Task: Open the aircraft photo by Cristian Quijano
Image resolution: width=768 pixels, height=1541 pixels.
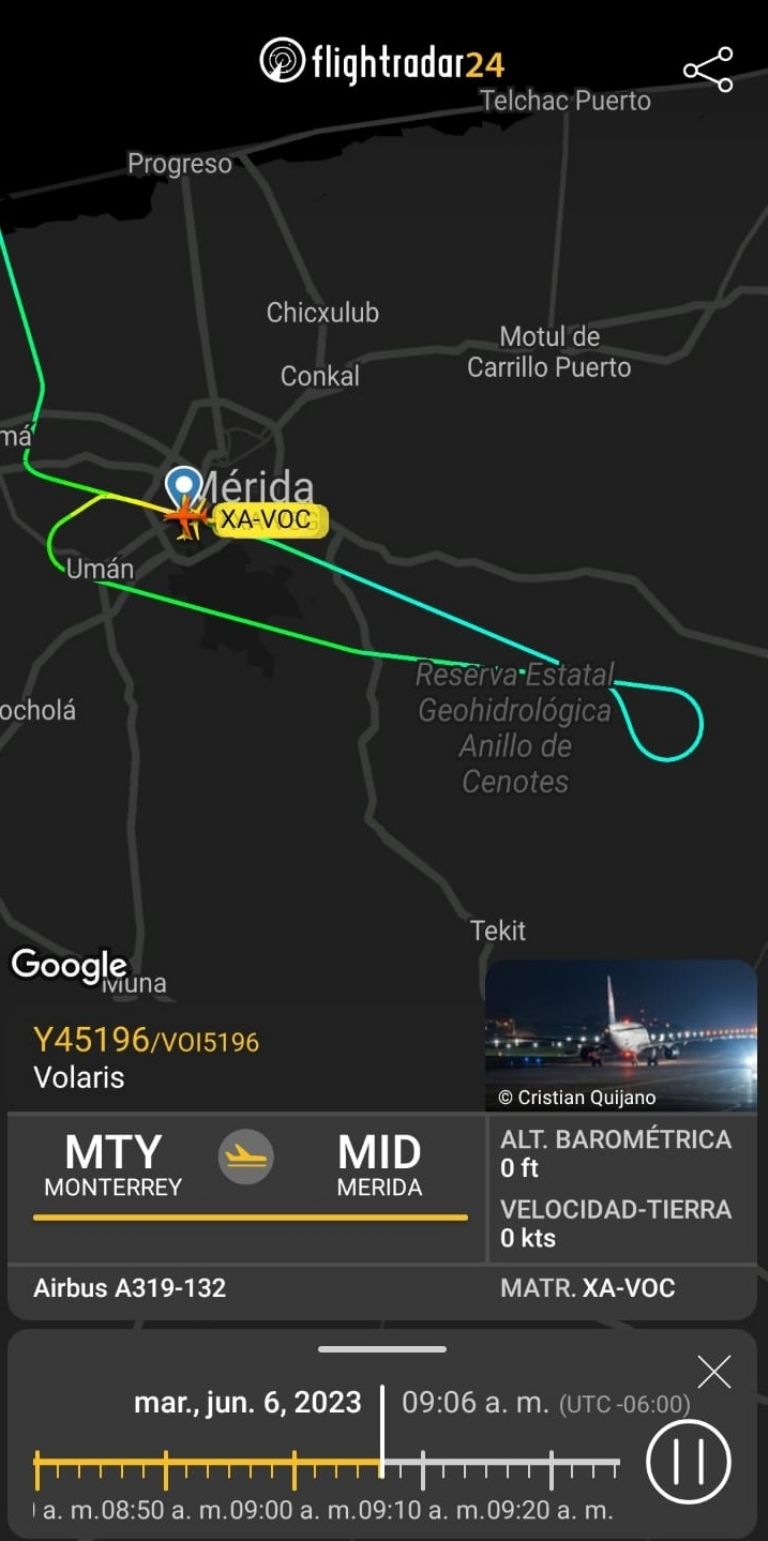Action: pyautogui.click(x=620, y=1033)
